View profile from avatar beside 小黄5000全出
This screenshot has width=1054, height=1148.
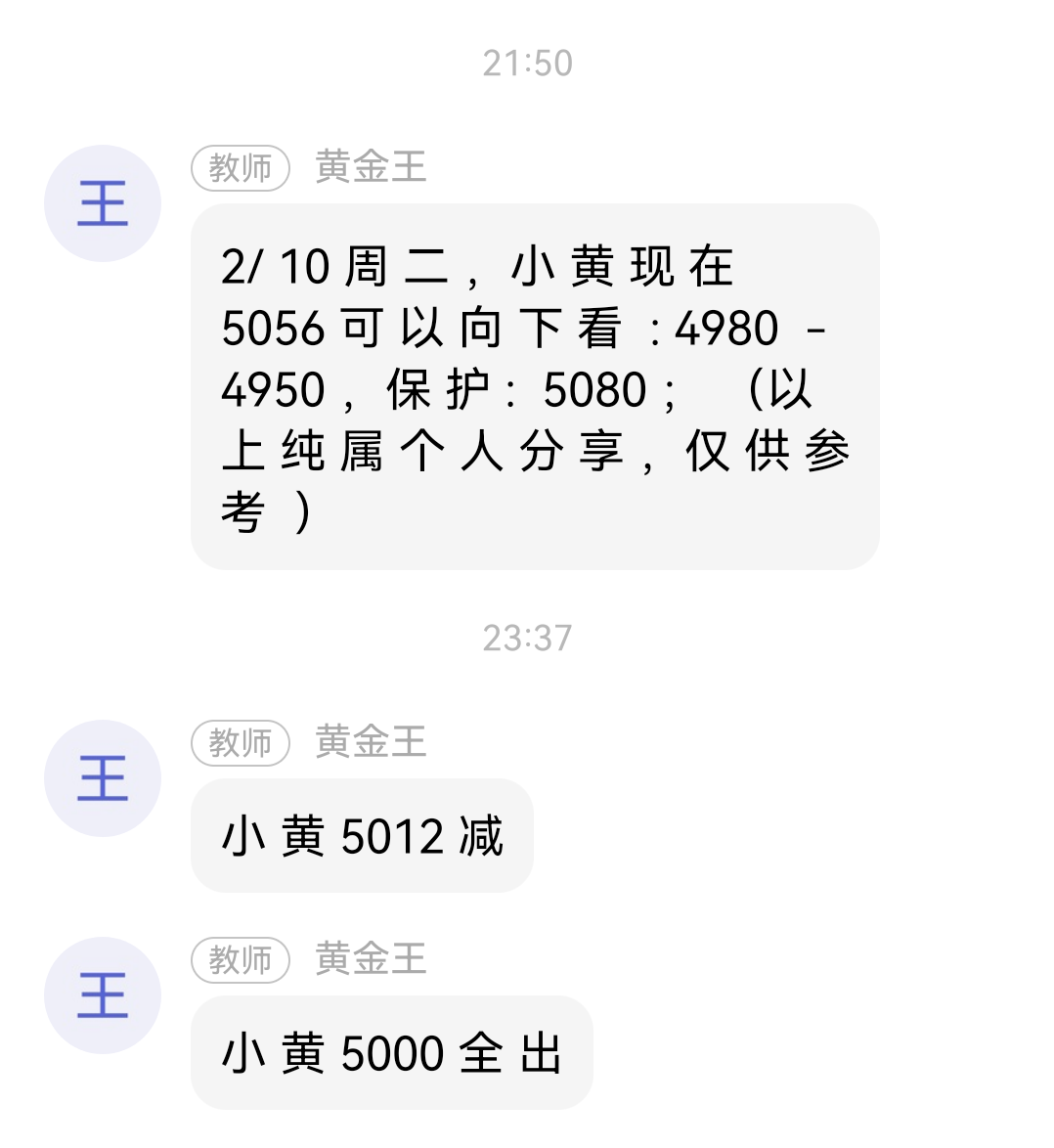pos(103,995)
